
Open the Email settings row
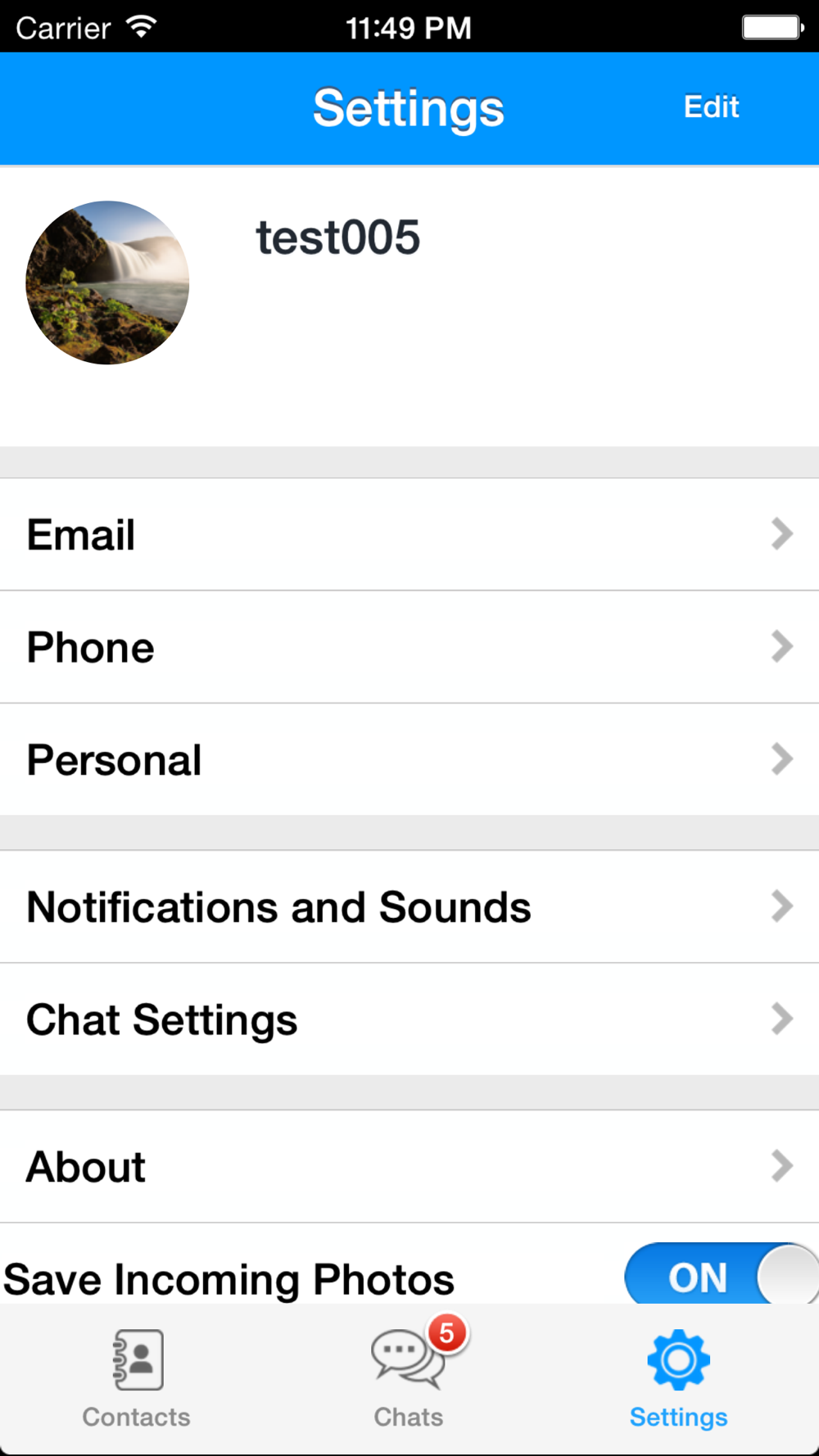pos(409,535)
